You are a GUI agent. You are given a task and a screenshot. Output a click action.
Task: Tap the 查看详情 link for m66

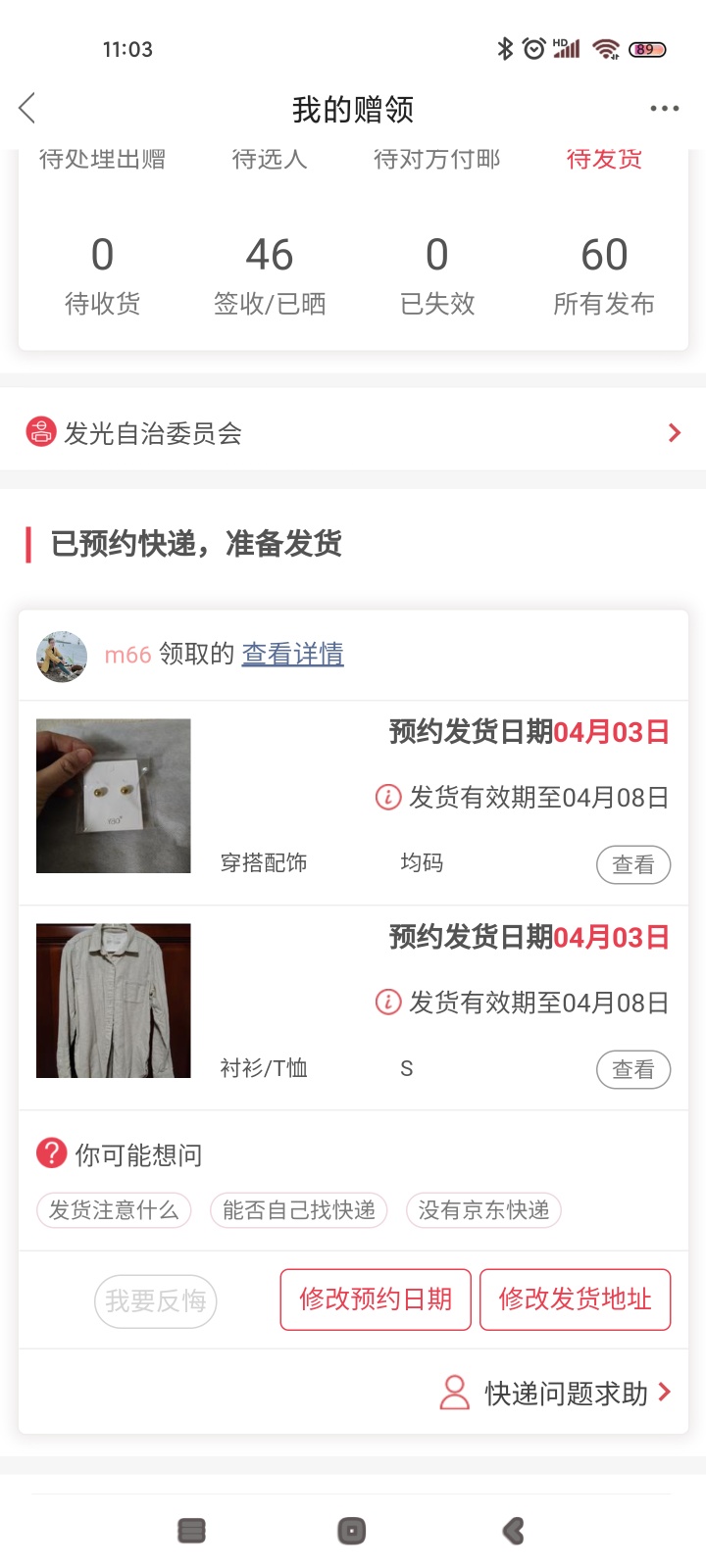pyautogui.click(x=292, y=654)
